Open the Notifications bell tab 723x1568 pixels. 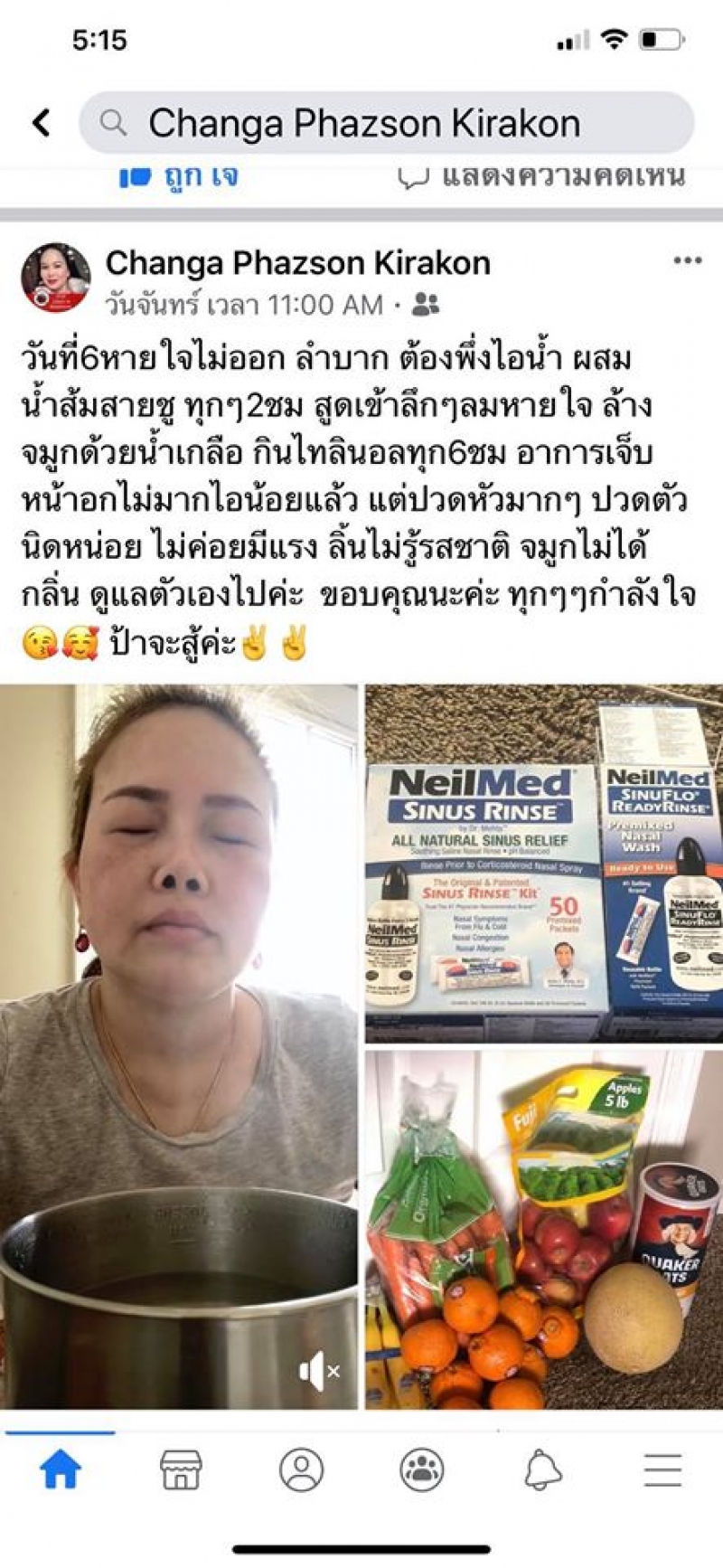coord(542,1470)
